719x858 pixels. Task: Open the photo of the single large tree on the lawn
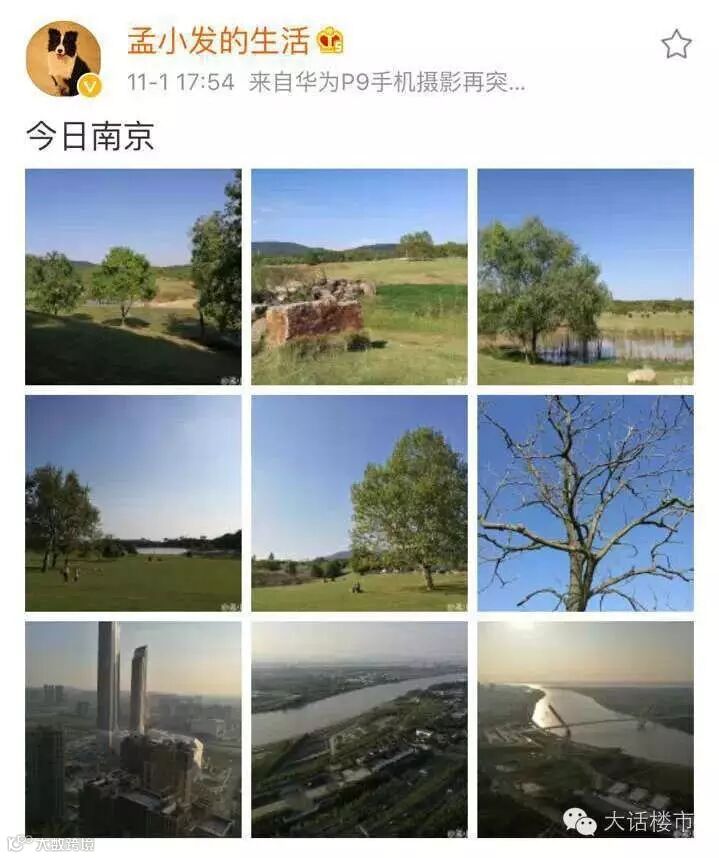(359, 503)
